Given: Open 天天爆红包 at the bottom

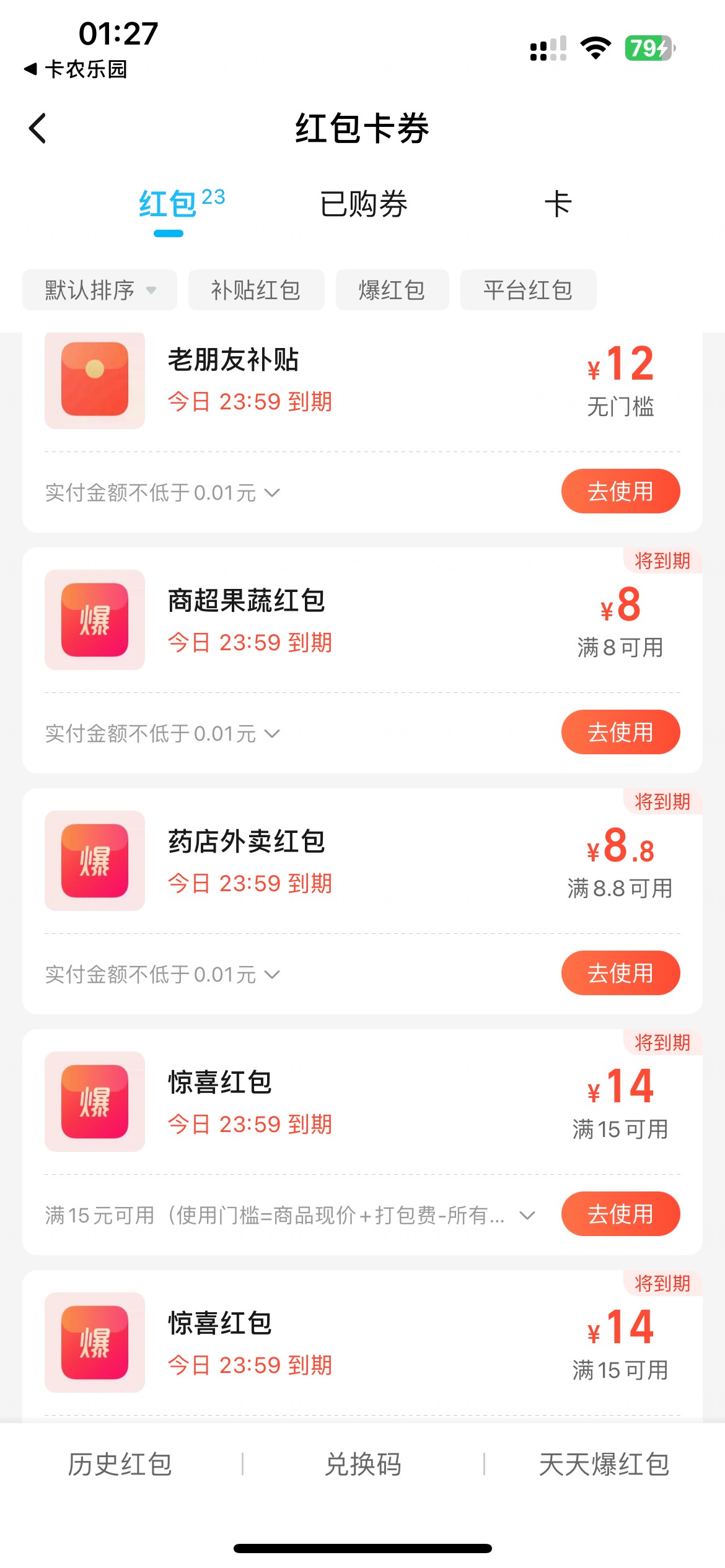Looking at the screenshot, I should (x=604, y=1465).
